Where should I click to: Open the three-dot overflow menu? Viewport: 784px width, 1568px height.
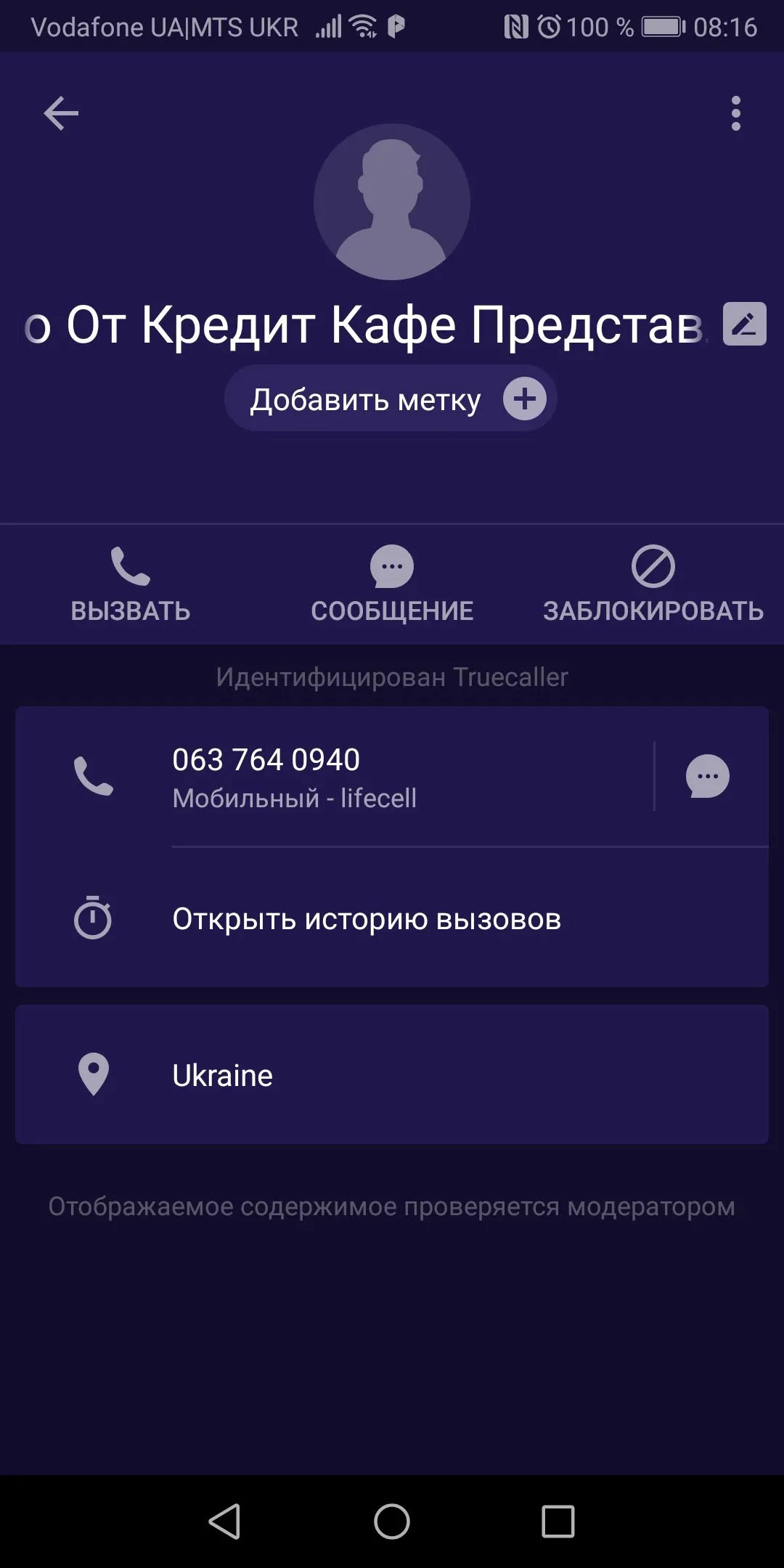point(735,113)
